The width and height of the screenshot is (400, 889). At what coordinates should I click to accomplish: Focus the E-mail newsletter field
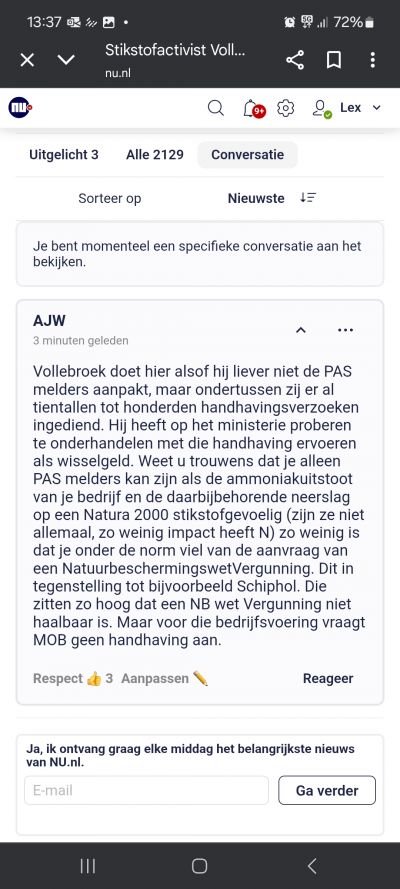[146, 790]
